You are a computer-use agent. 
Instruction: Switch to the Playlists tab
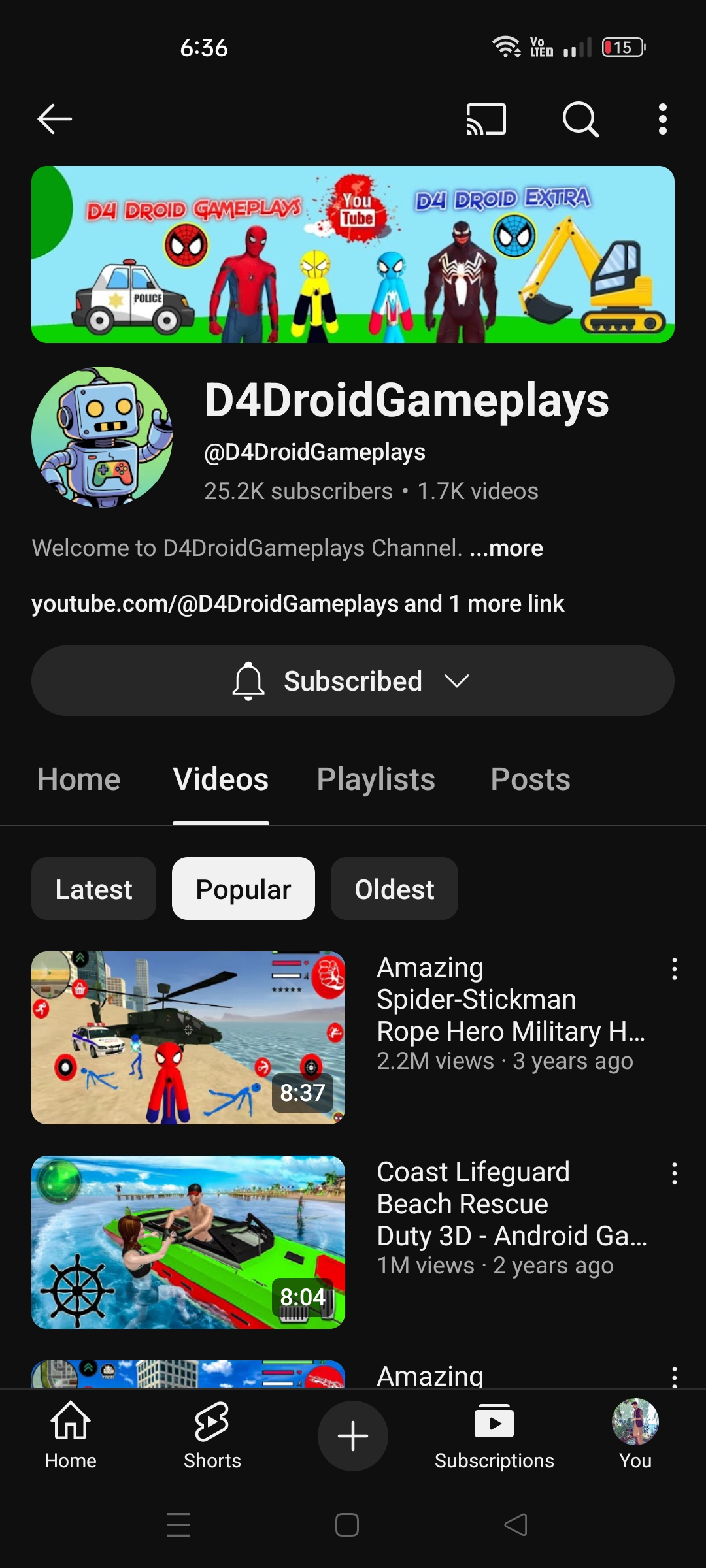click(x=375, y=779)
